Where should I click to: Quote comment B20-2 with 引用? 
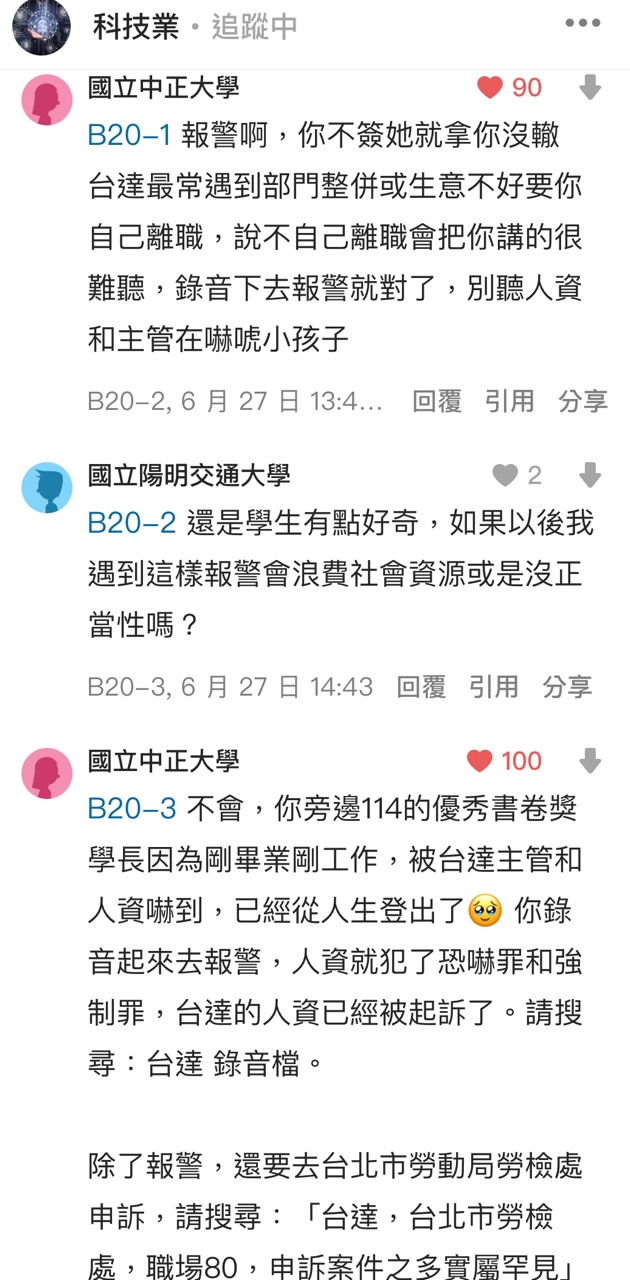(510, 401)
